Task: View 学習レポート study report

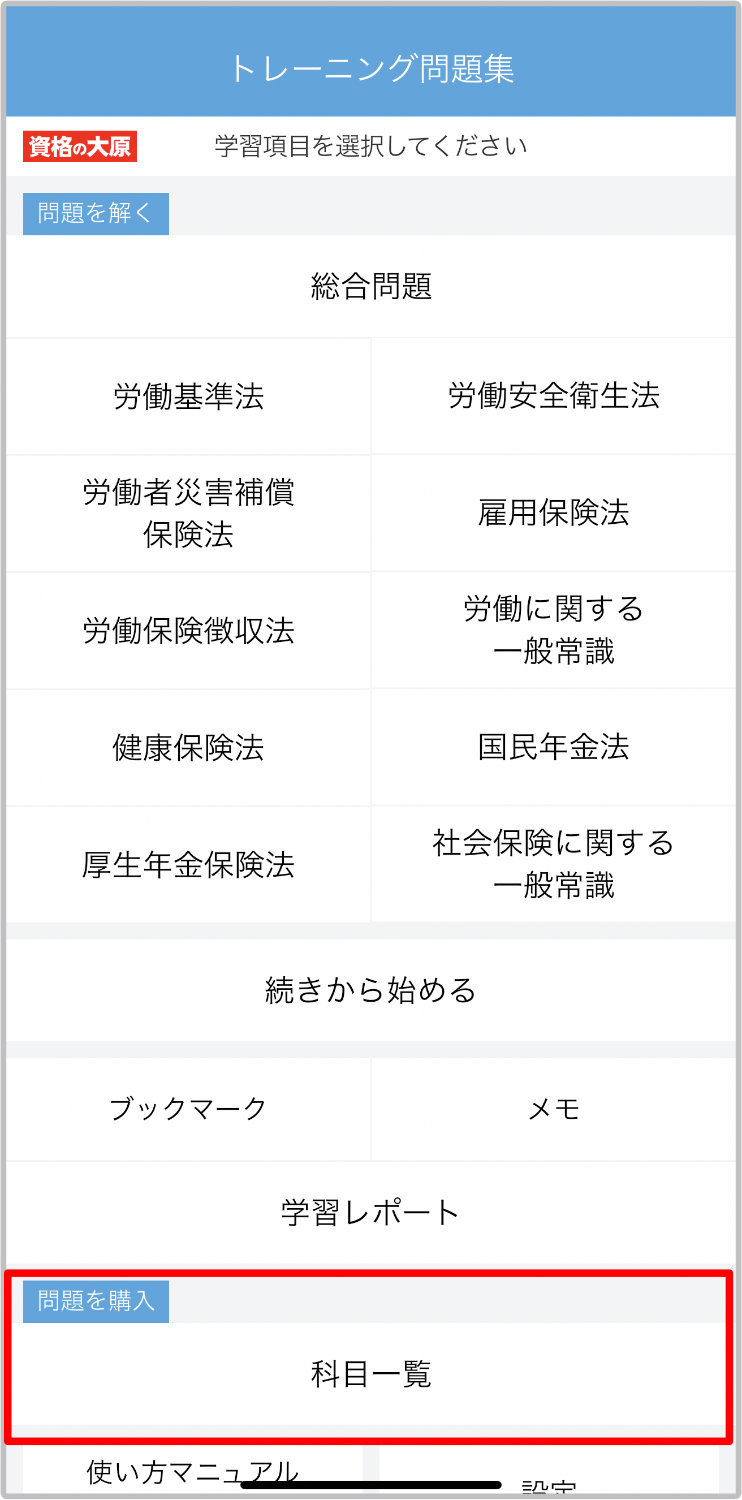Action: point(371,1212)
